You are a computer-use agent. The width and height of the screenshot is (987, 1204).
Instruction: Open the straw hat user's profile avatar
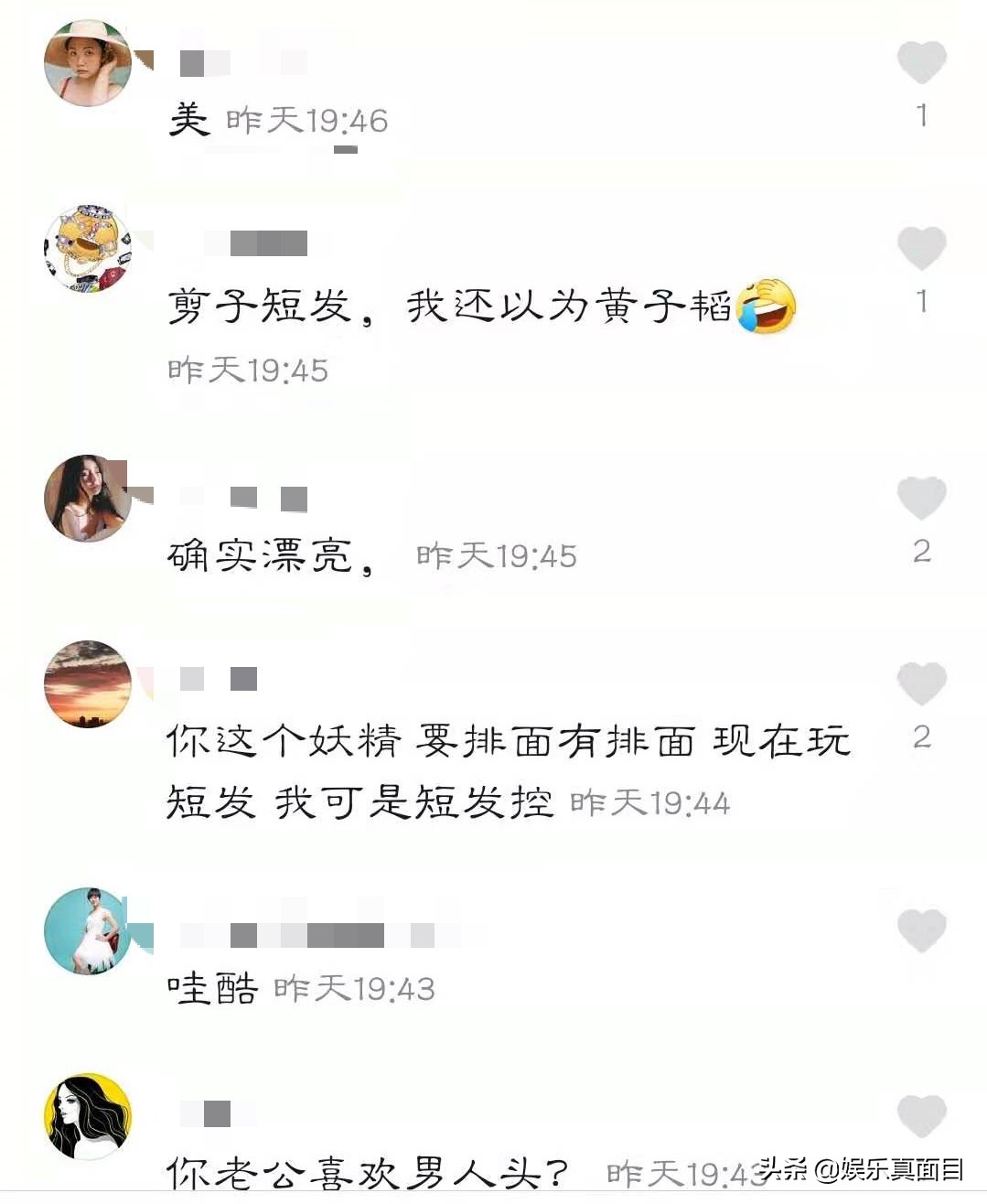(x=88, y=62)
